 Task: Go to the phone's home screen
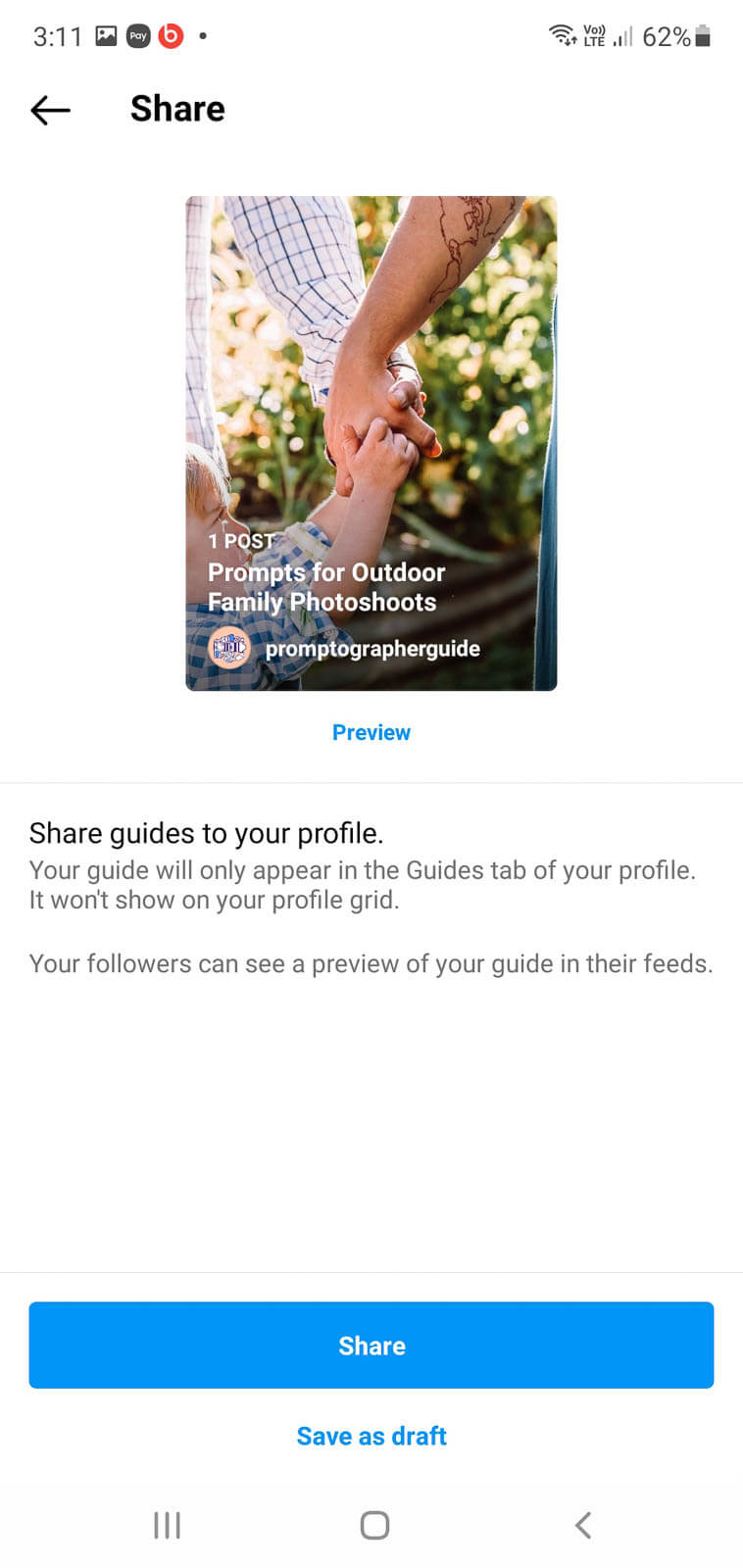click(x=374, y=1525)
